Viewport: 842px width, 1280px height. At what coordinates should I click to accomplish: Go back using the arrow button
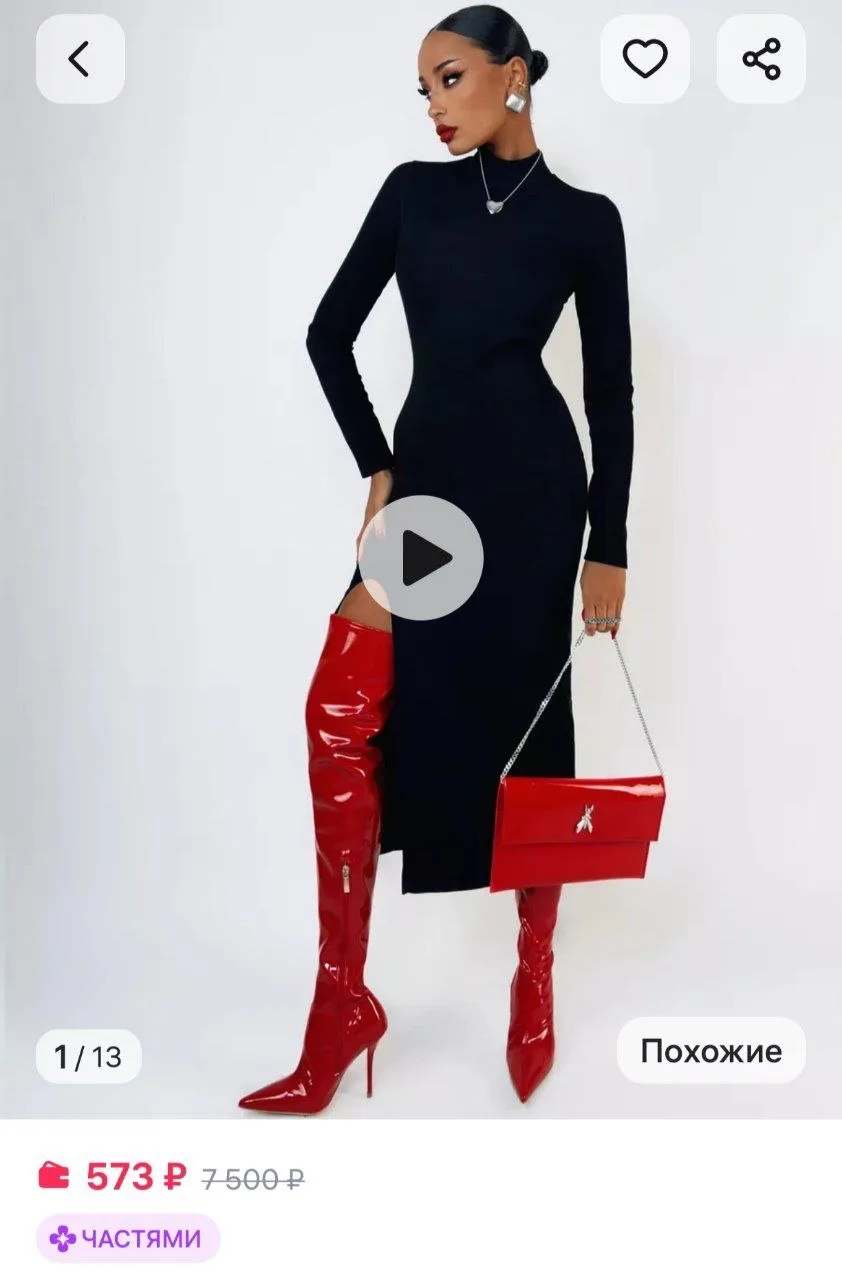(x=80, y=59)
